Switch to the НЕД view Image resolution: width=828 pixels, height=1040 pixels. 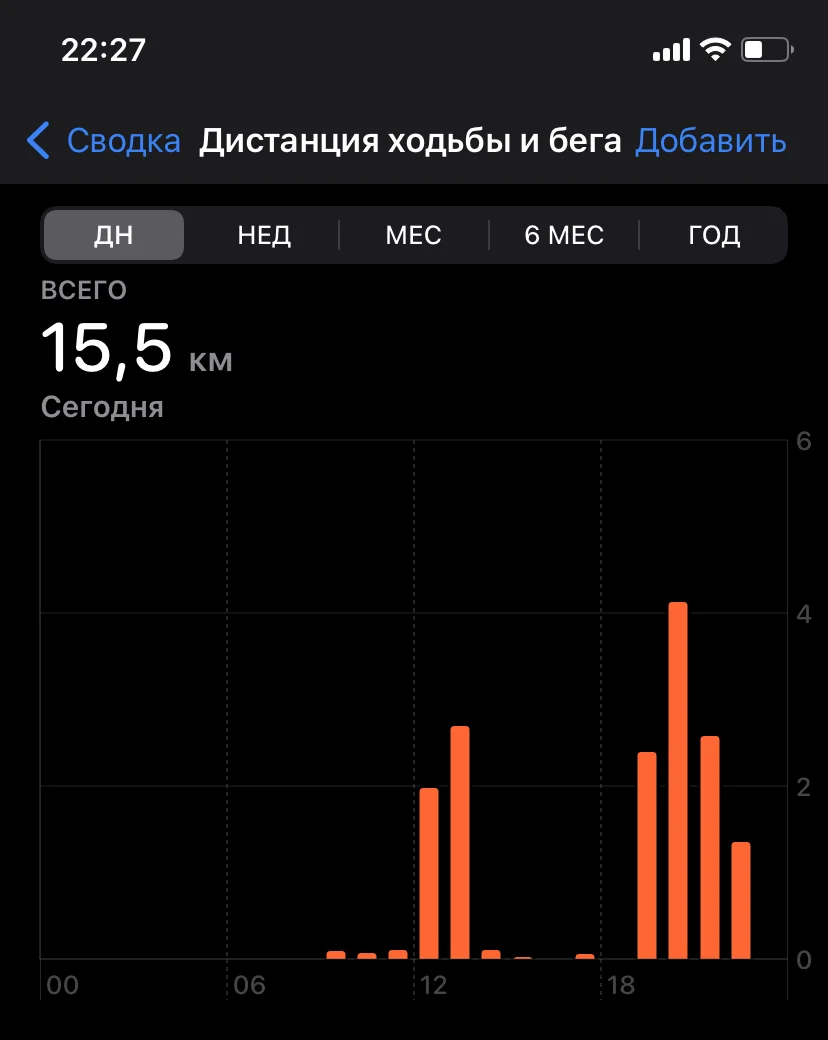(264, 235)
